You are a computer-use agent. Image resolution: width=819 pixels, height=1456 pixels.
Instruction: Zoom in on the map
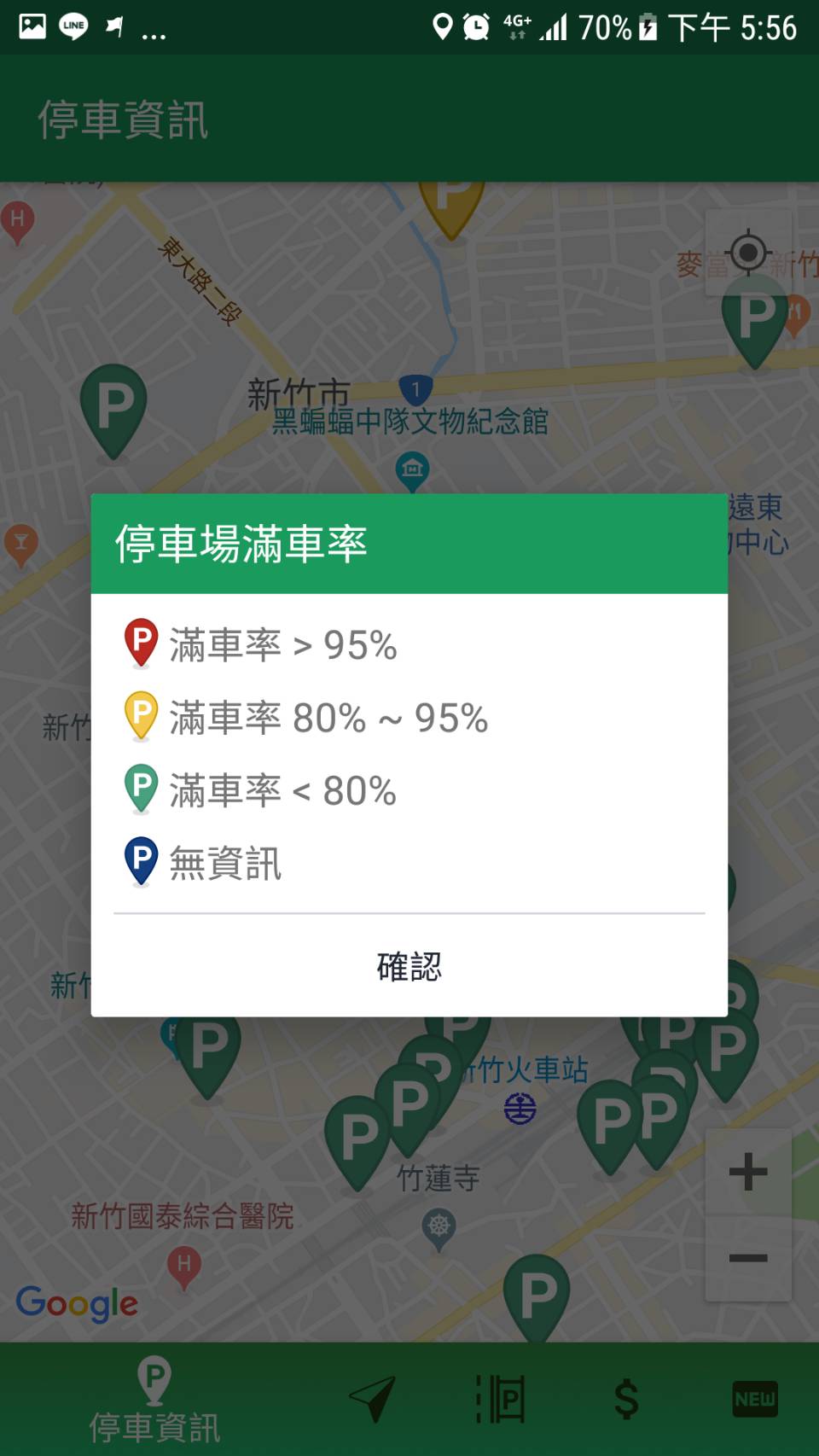(748, 1172)
